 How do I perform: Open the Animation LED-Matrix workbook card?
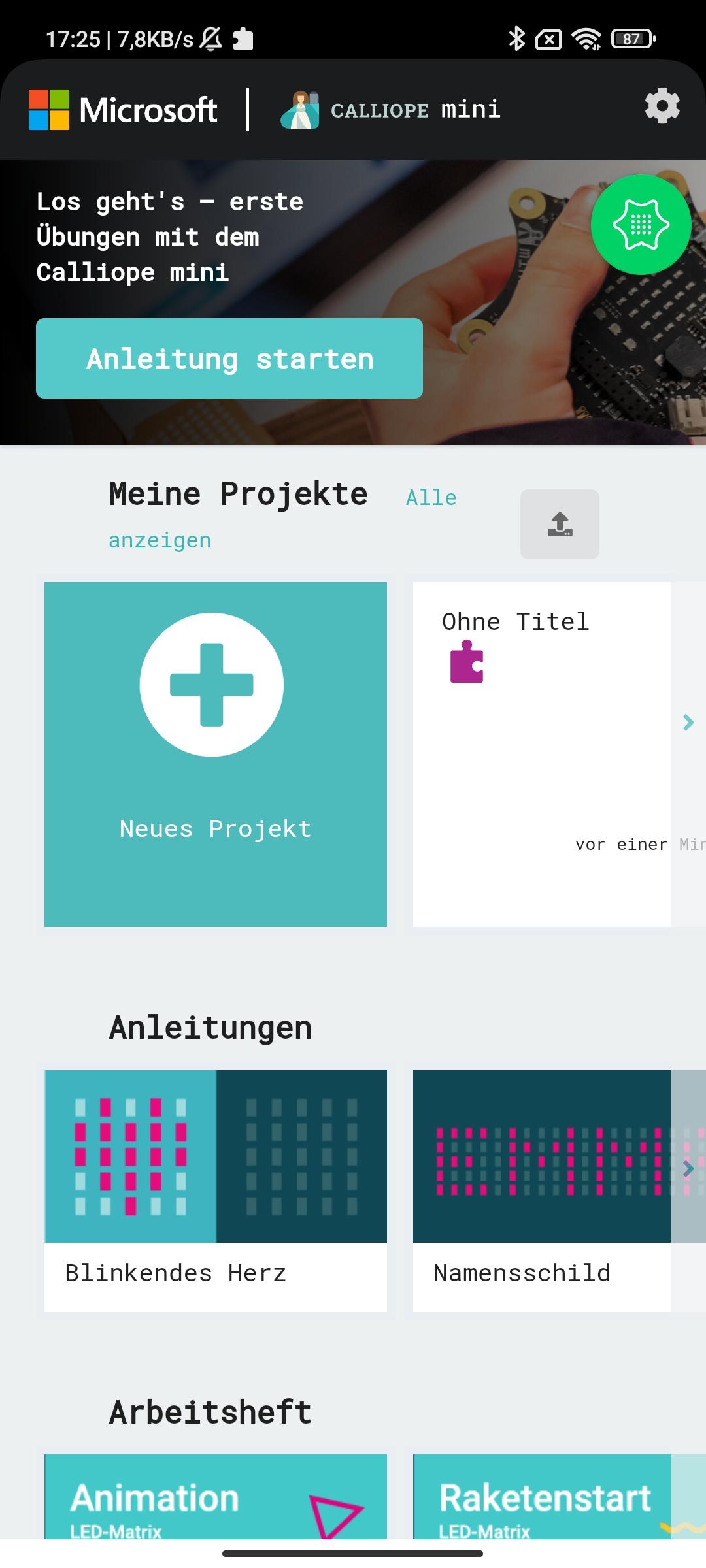point(216,1496)
